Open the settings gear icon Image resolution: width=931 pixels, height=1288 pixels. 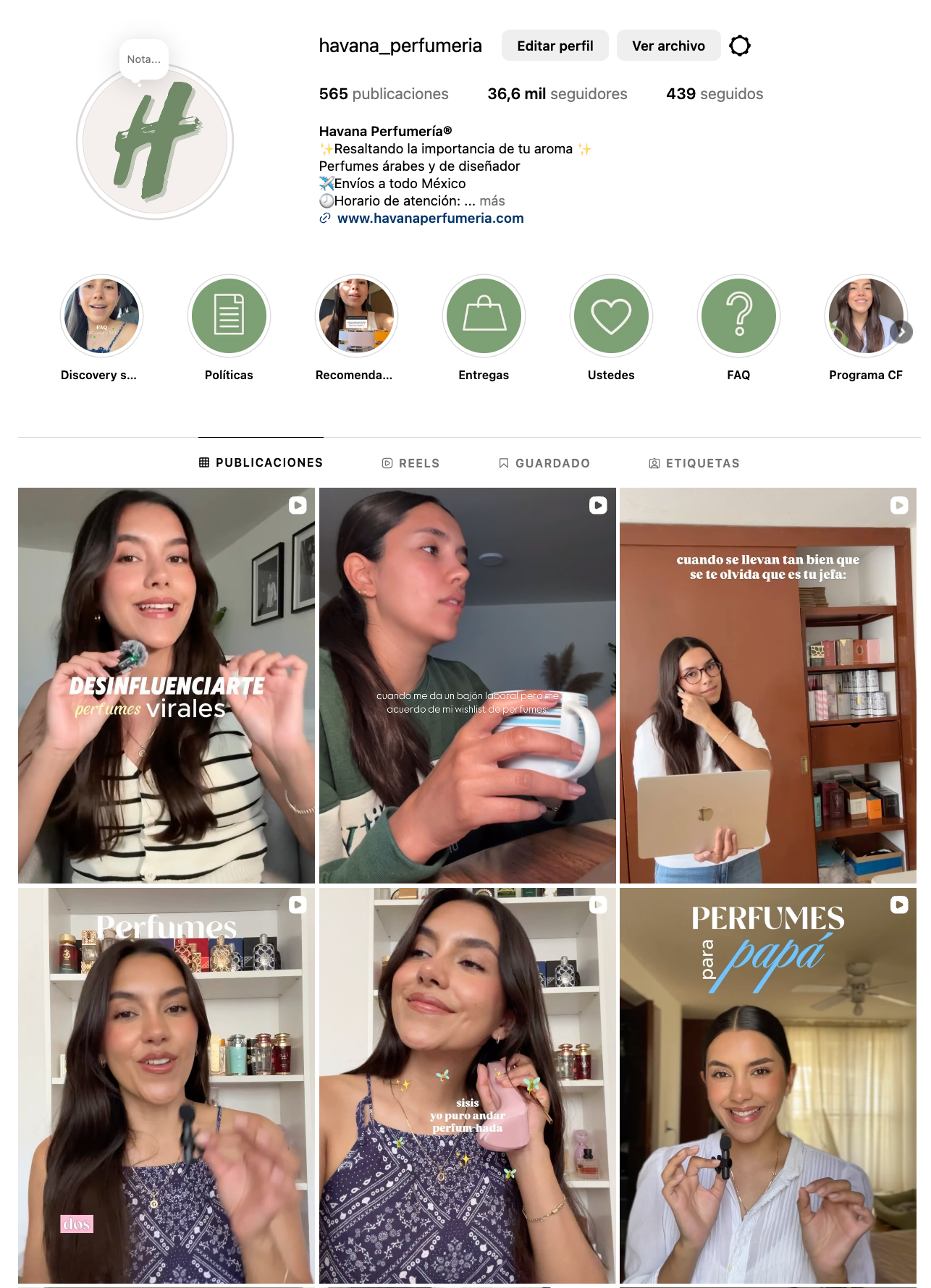pyautogui.click(x=739, y=46)
